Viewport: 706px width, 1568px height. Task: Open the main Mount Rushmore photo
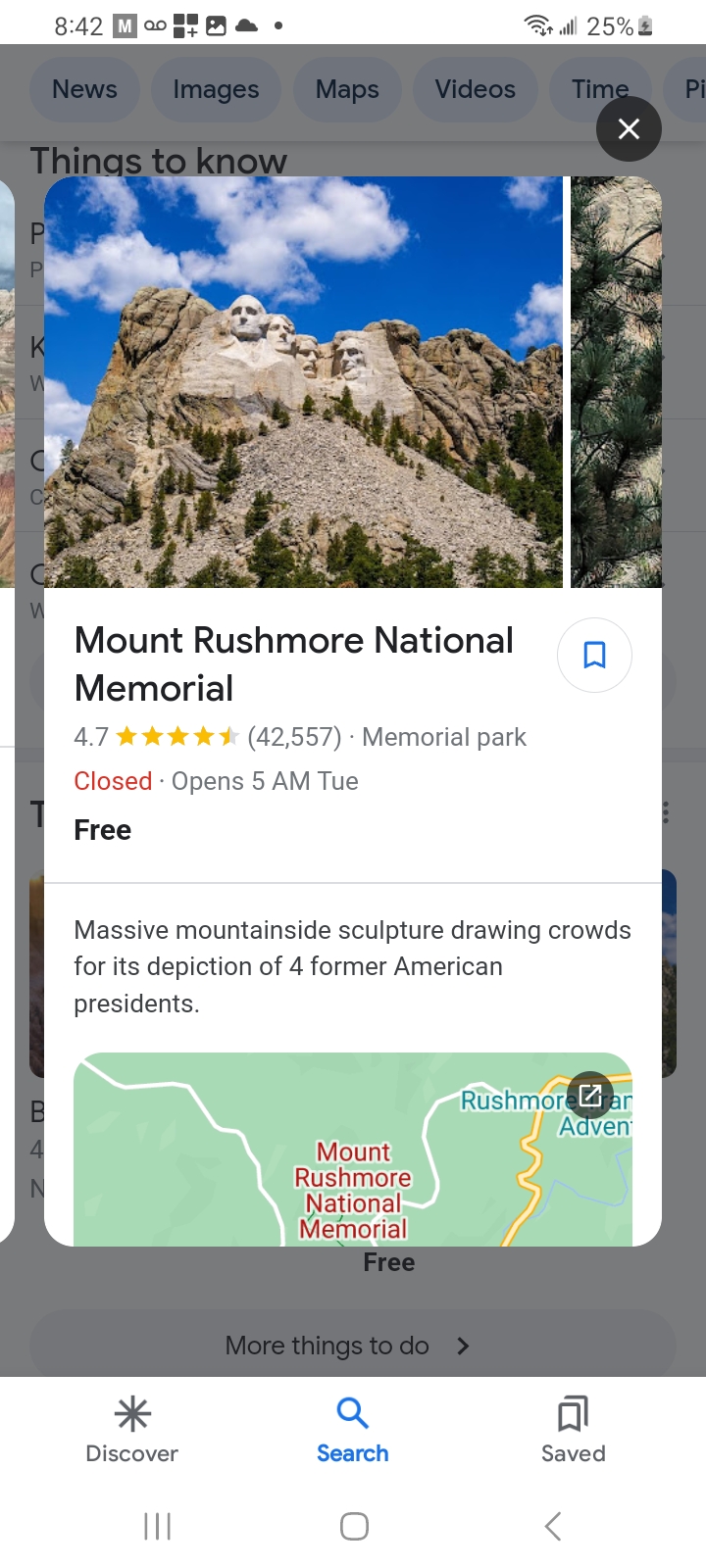tap(304, 382)
